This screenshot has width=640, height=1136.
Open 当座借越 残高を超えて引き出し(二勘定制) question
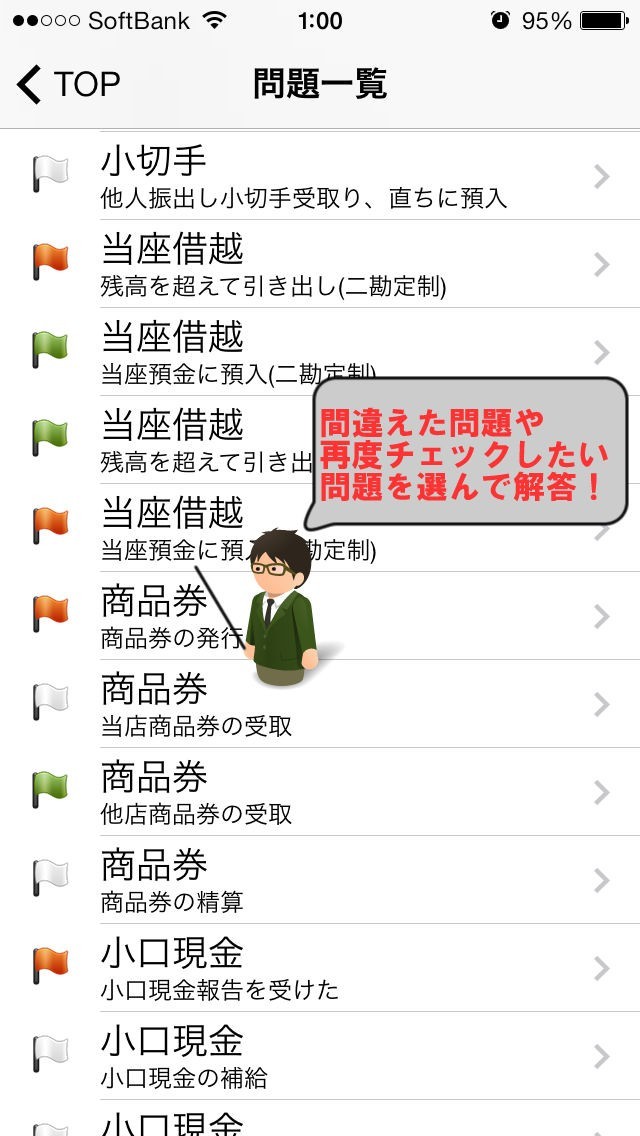coord(320,265)
